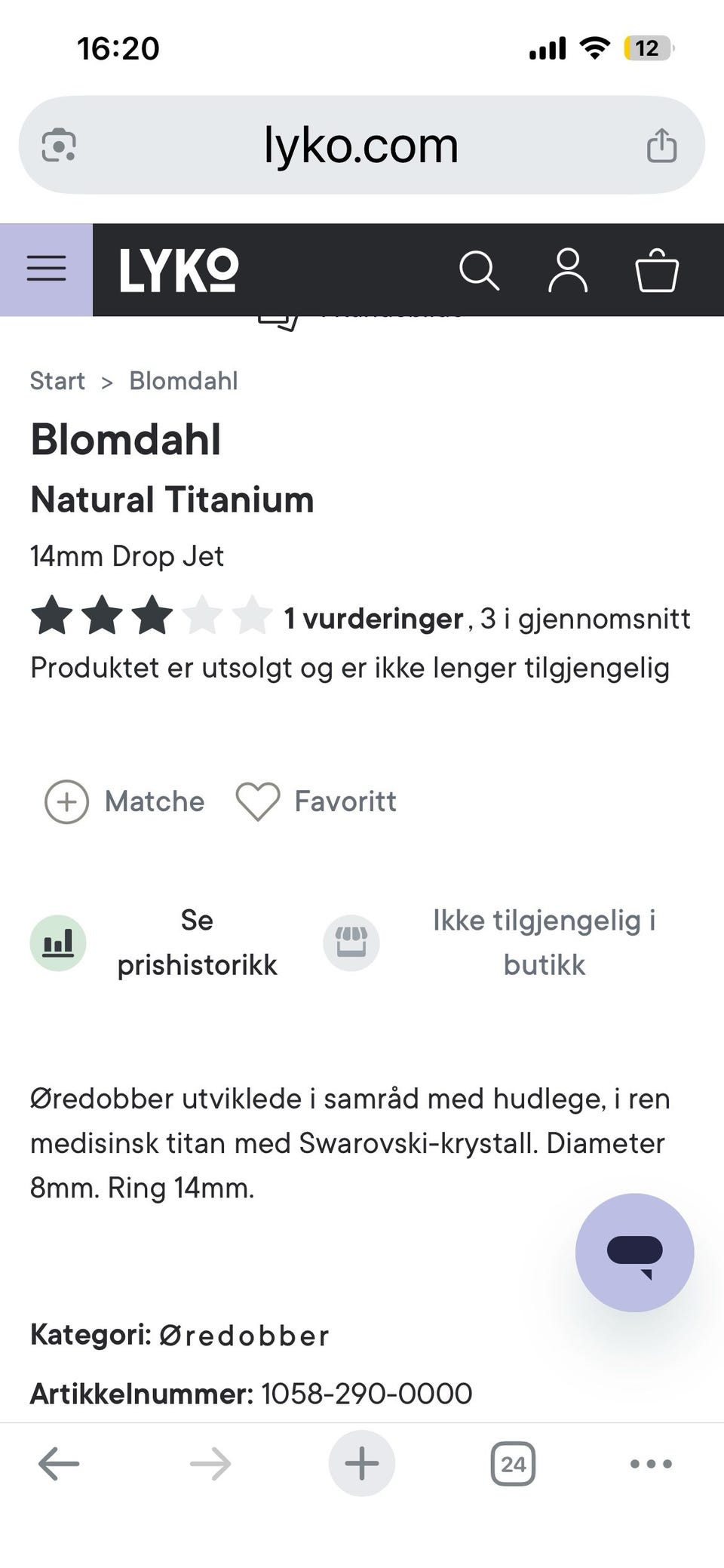Tap the lyko.com address bar

point(361,145)
